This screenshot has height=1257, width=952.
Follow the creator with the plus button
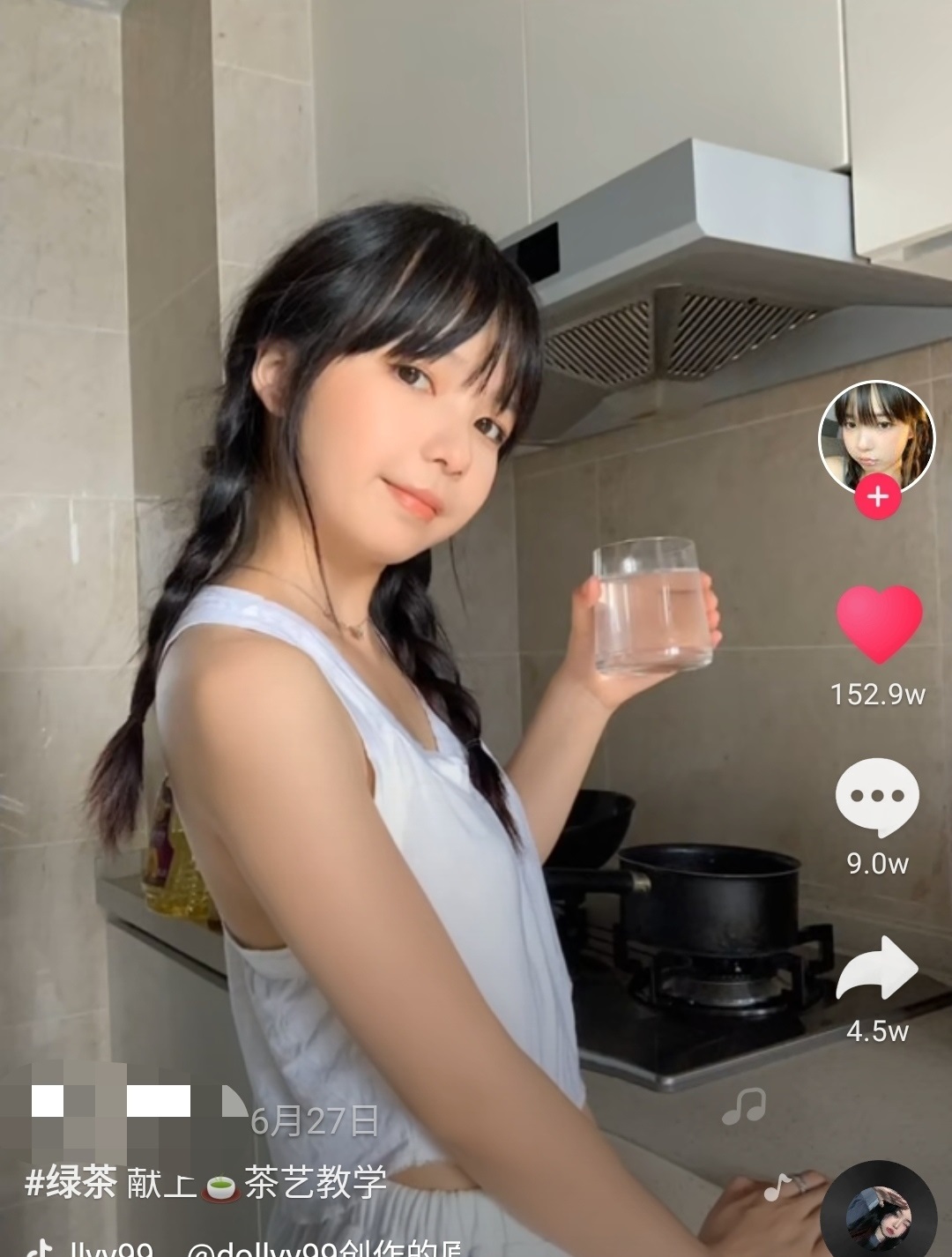click(x=877, y=497)
